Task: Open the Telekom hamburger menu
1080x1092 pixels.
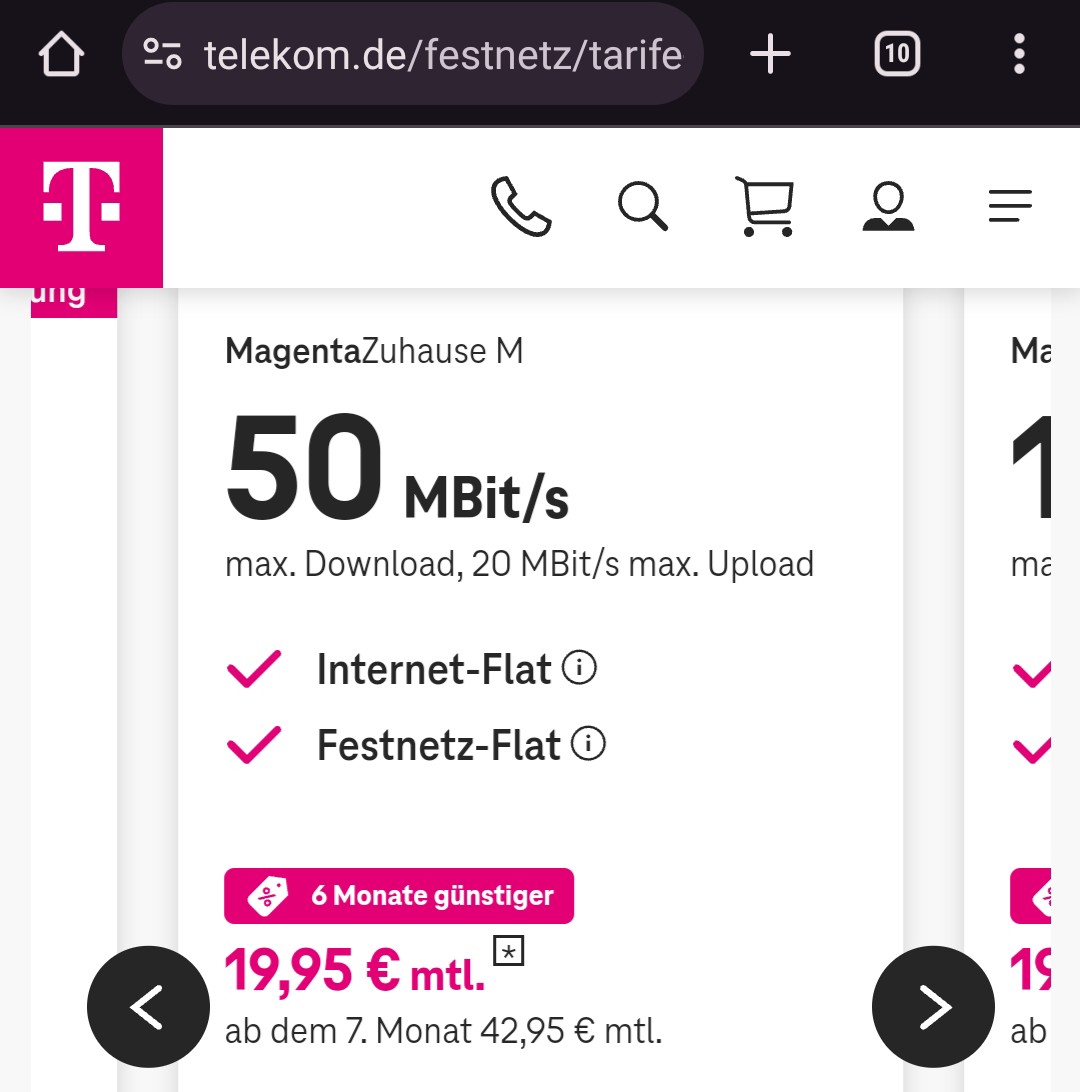Action: tap(1009, 207)
